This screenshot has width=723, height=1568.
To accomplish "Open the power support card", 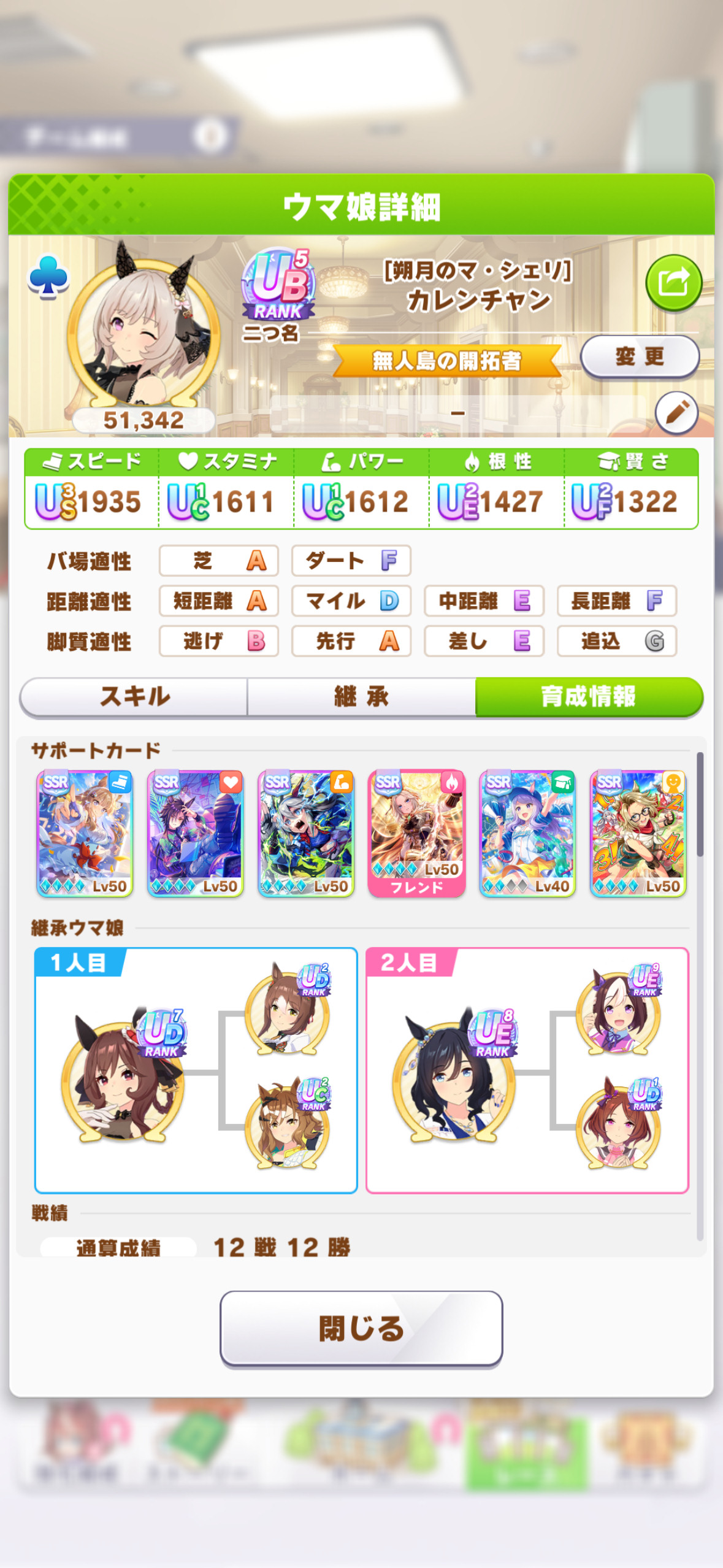I will coord(306,834).
